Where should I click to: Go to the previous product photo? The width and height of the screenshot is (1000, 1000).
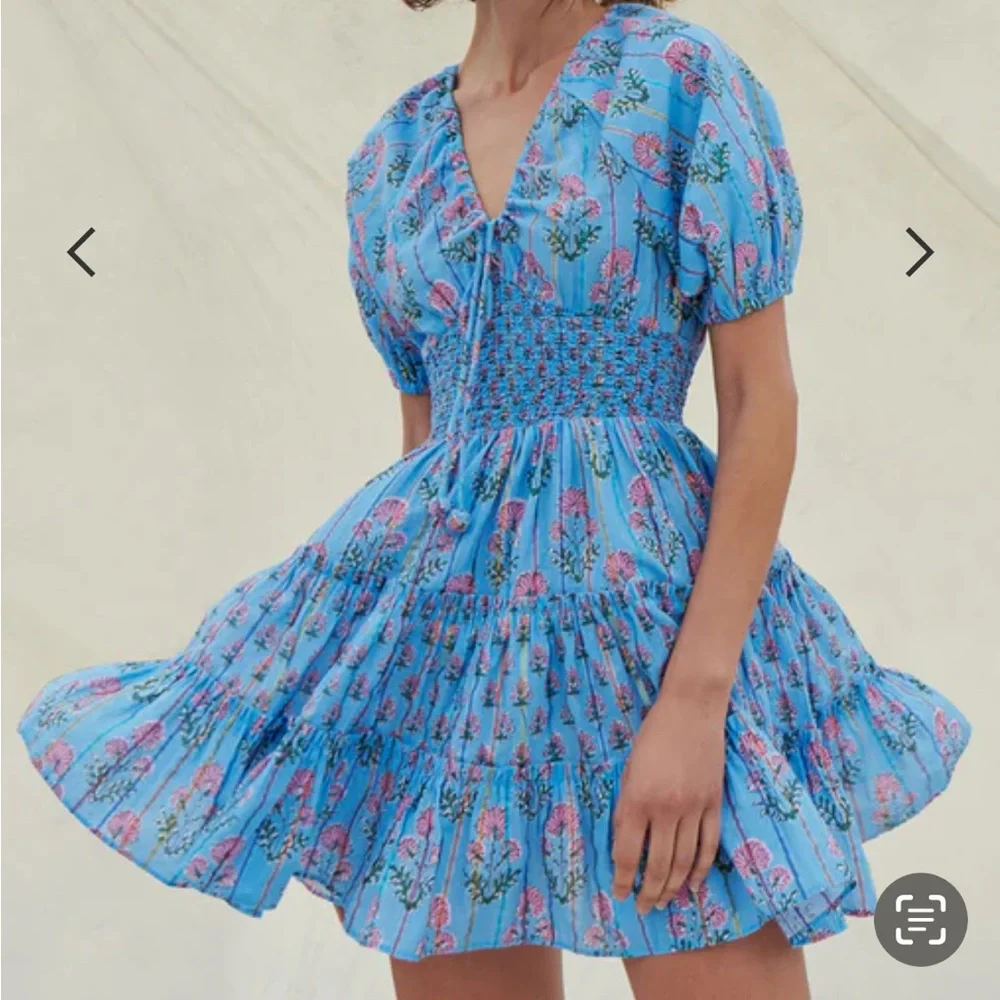pos(81,252)
